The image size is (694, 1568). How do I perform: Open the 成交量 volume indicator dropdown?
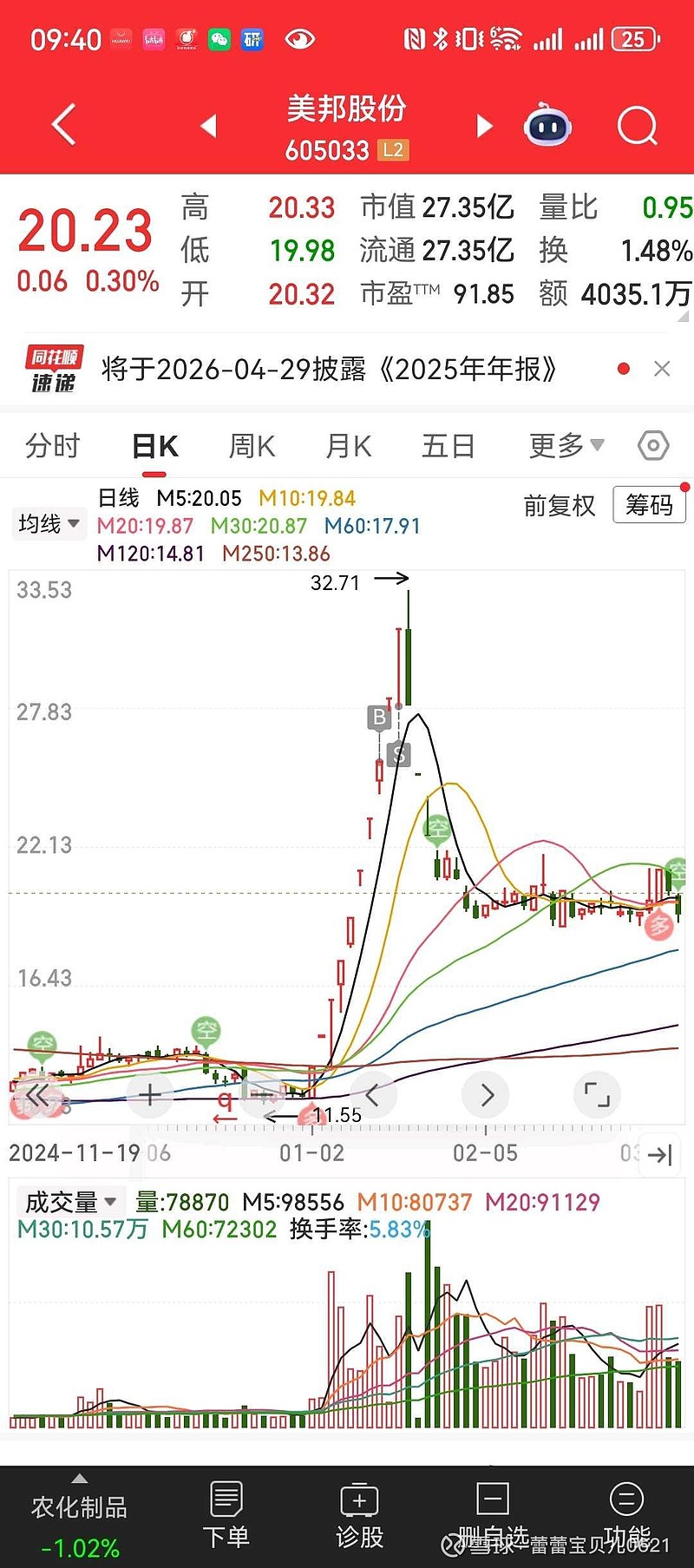(x=68, y=1201)
